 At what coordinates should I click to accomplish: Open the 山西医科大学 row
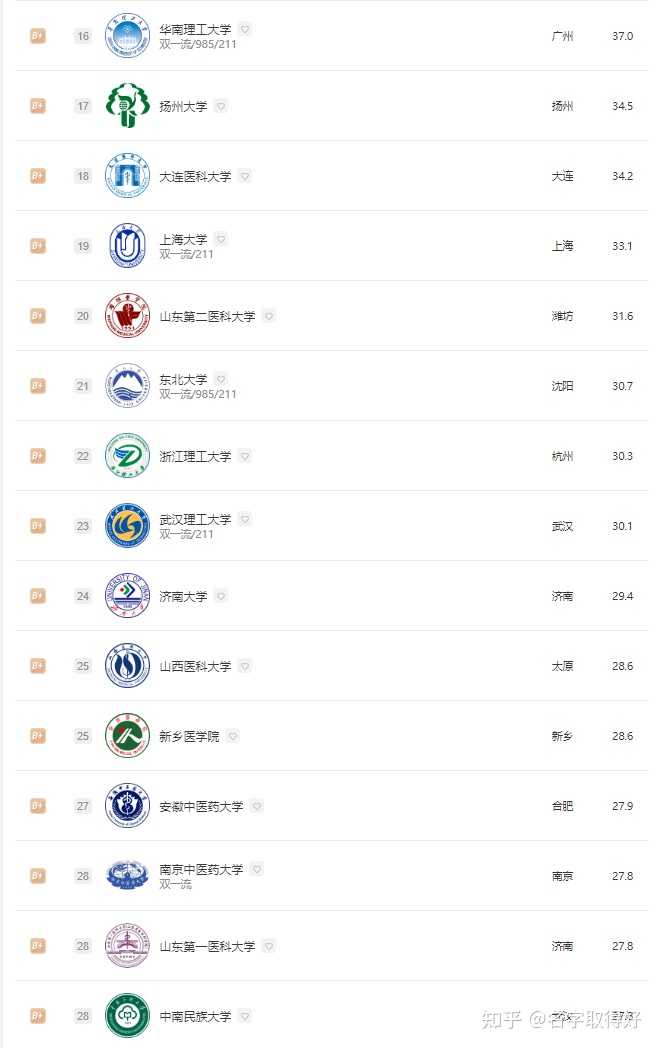click(x=195, y=666)
